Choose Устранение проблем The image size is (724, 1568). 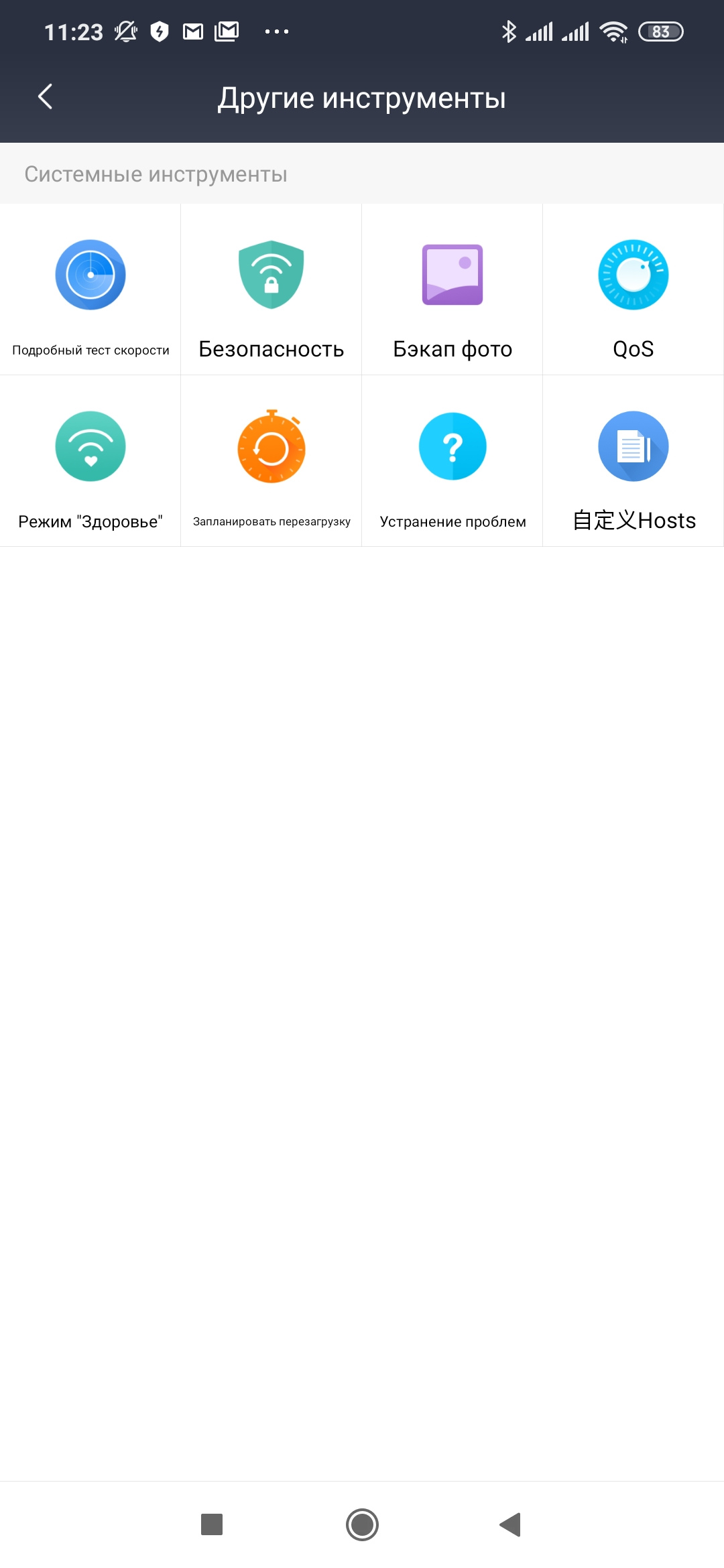452,461
